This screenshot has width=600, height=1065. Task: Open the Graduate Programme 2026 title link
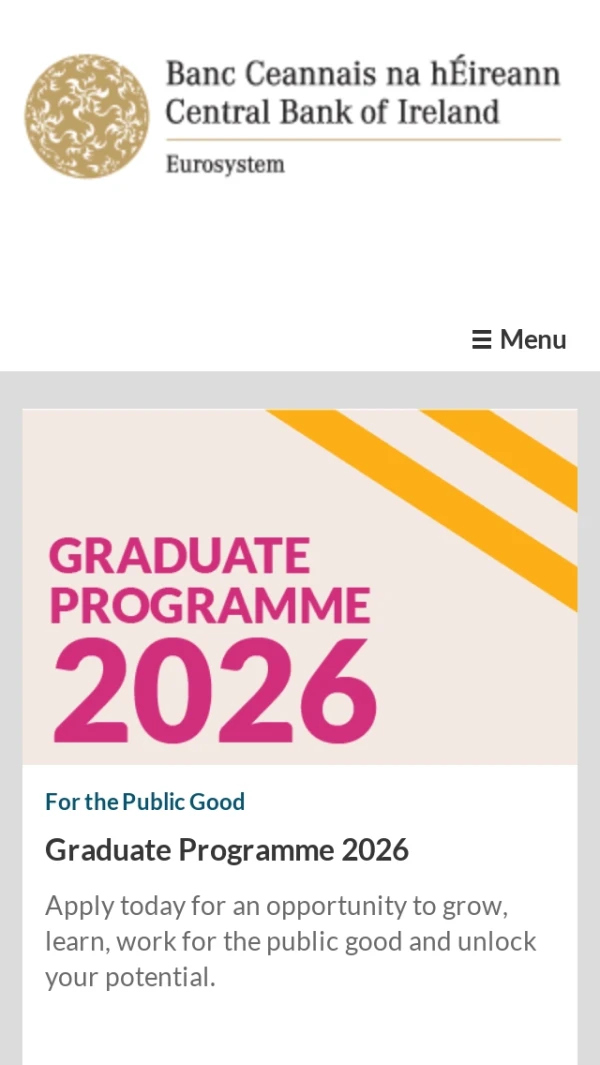click(x=227, y=850)
